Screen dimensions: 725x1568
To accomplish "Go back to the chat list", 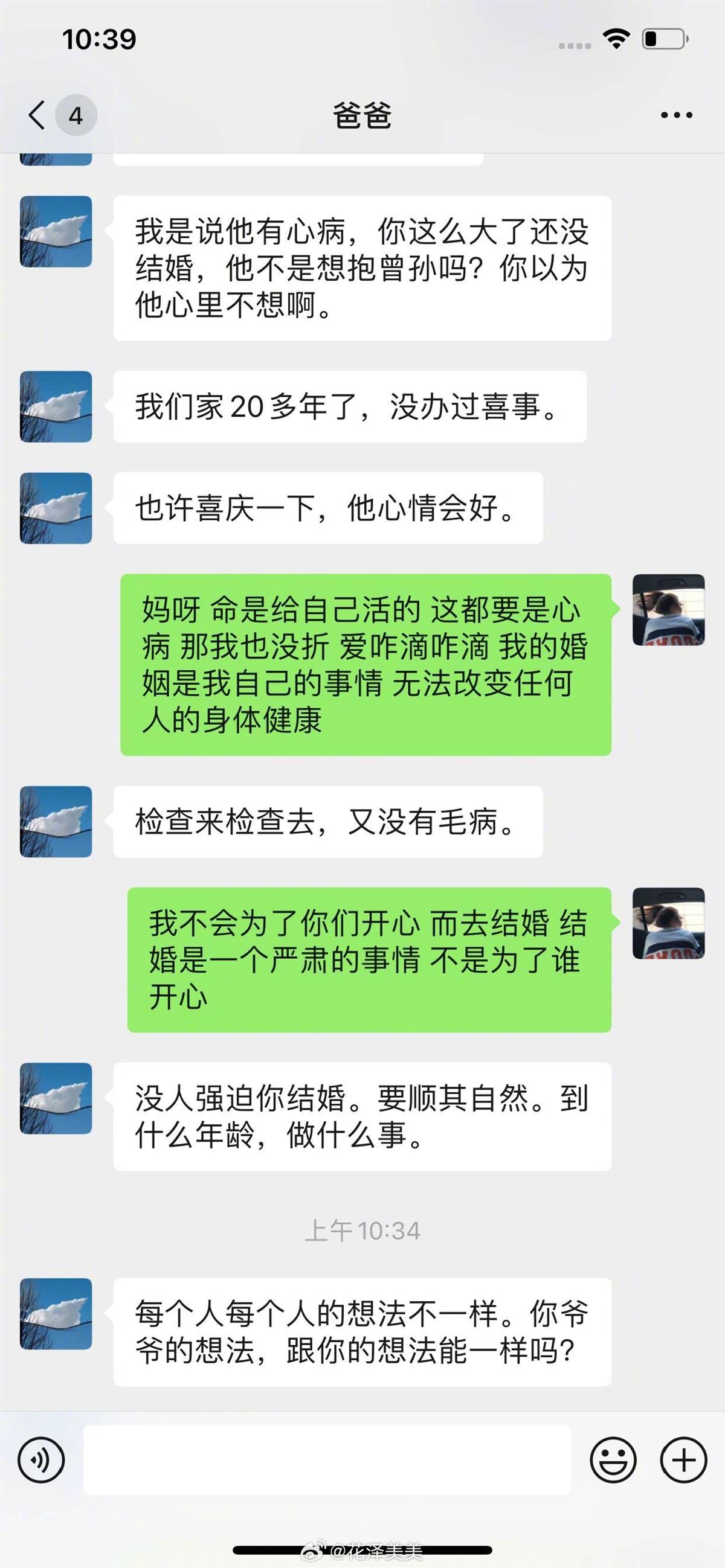I will coord(38,115).
